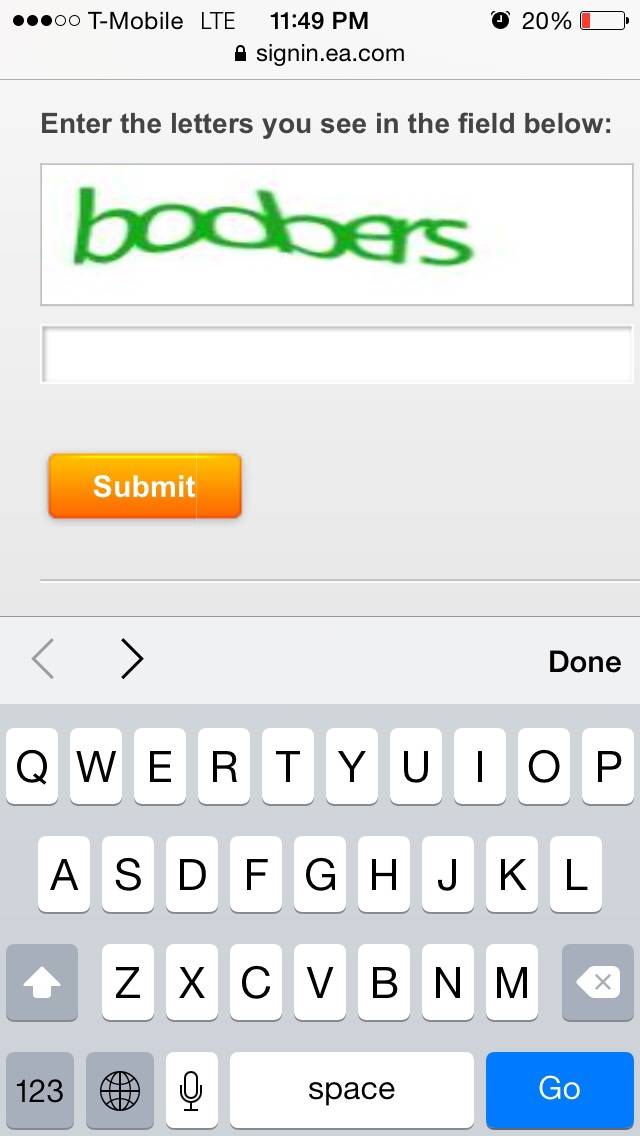Hit the backspace key
Image resolution: width=640 pixels, height=1136 pixels.
[598, 982]
